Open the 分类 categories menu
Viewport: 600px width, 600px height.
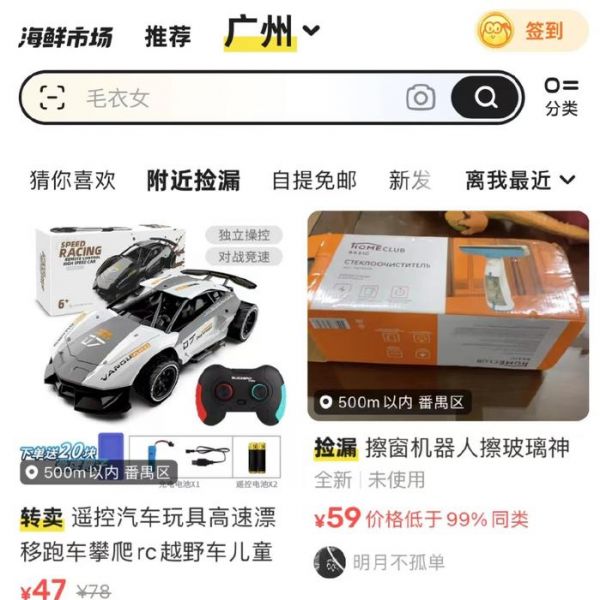coord(561,97)
